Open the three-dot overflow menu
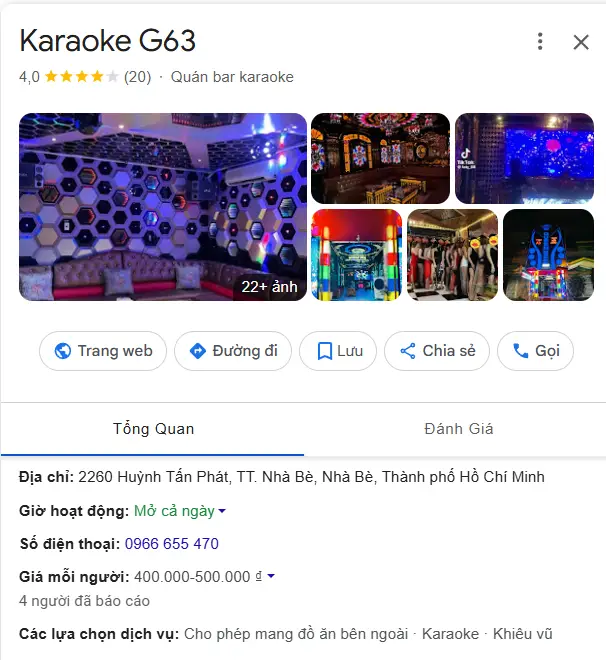Viewport: 606px width, 660px height. pos(540,41)
